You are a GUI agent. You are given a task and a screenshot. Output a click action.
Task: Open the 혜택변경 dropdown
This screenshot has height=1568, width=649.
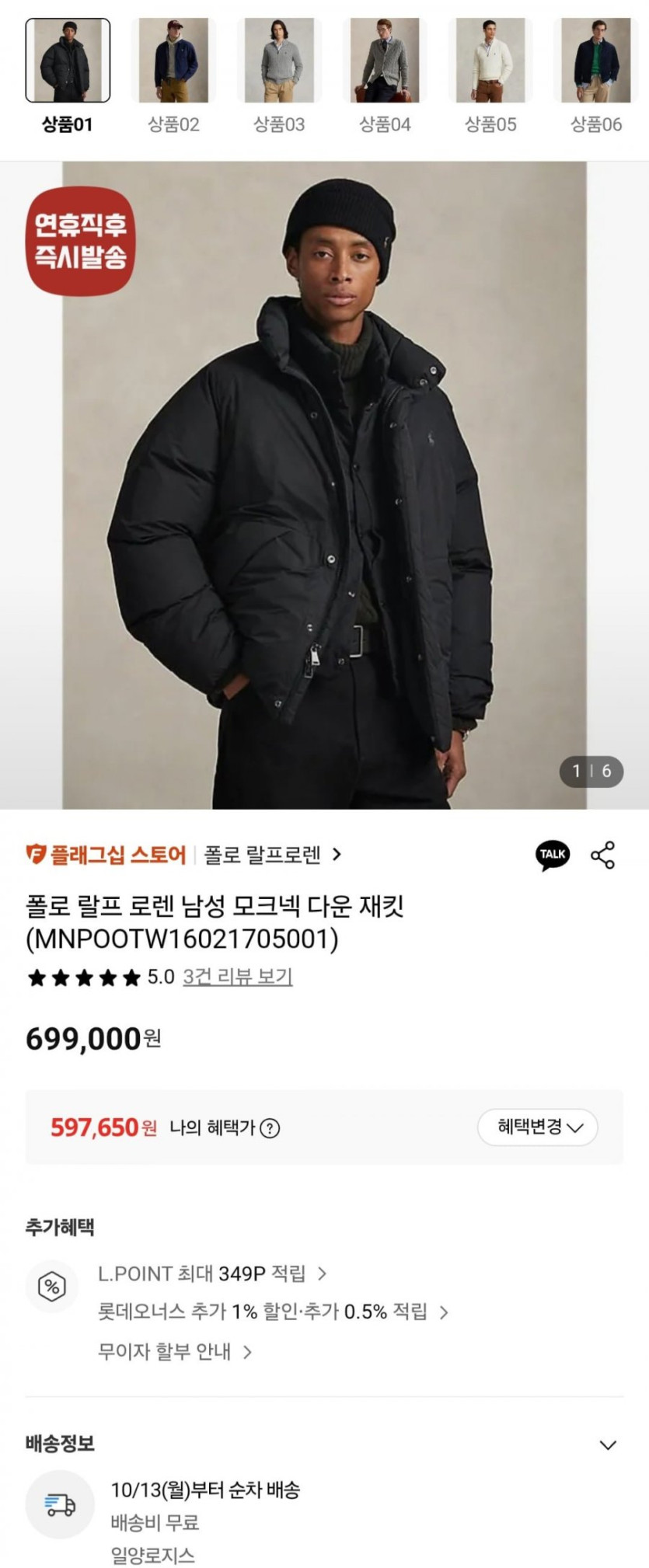coord(538,1127)
